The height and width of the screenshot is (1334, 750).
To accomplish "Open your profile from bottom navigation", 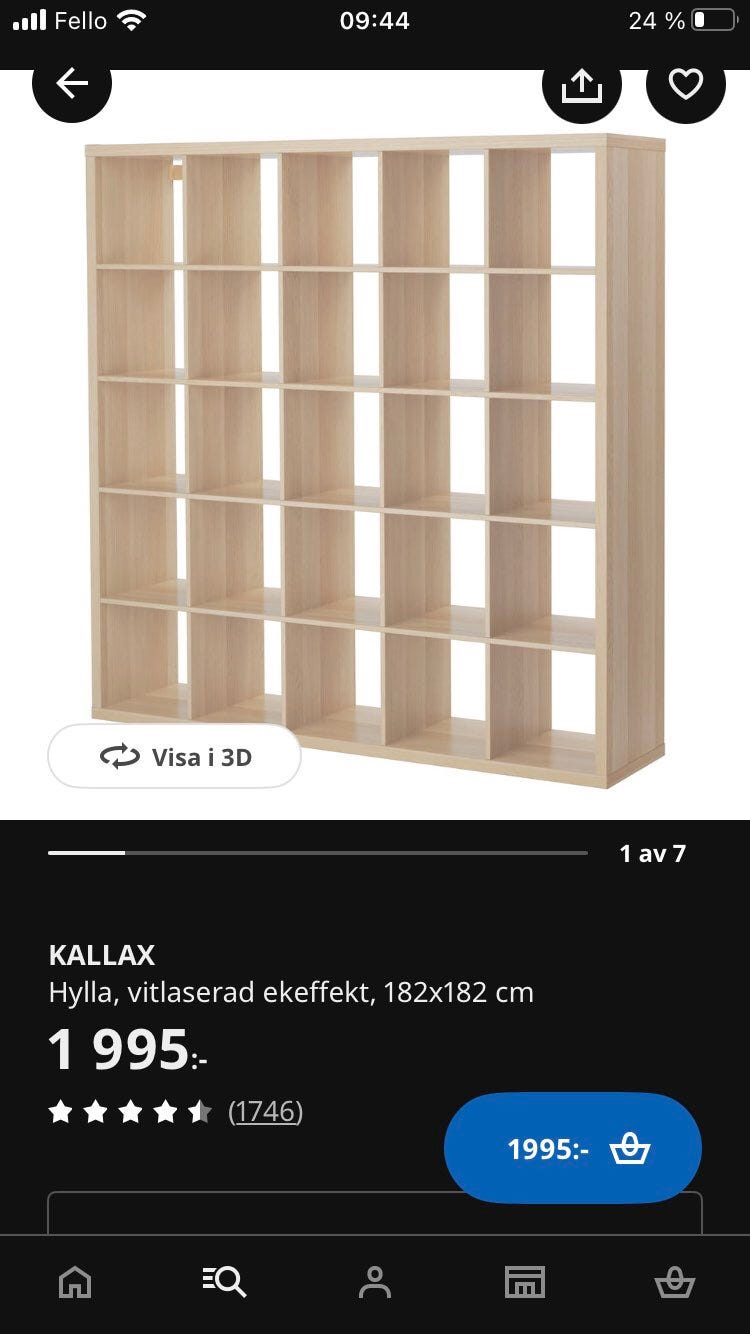I will 375,1283.
